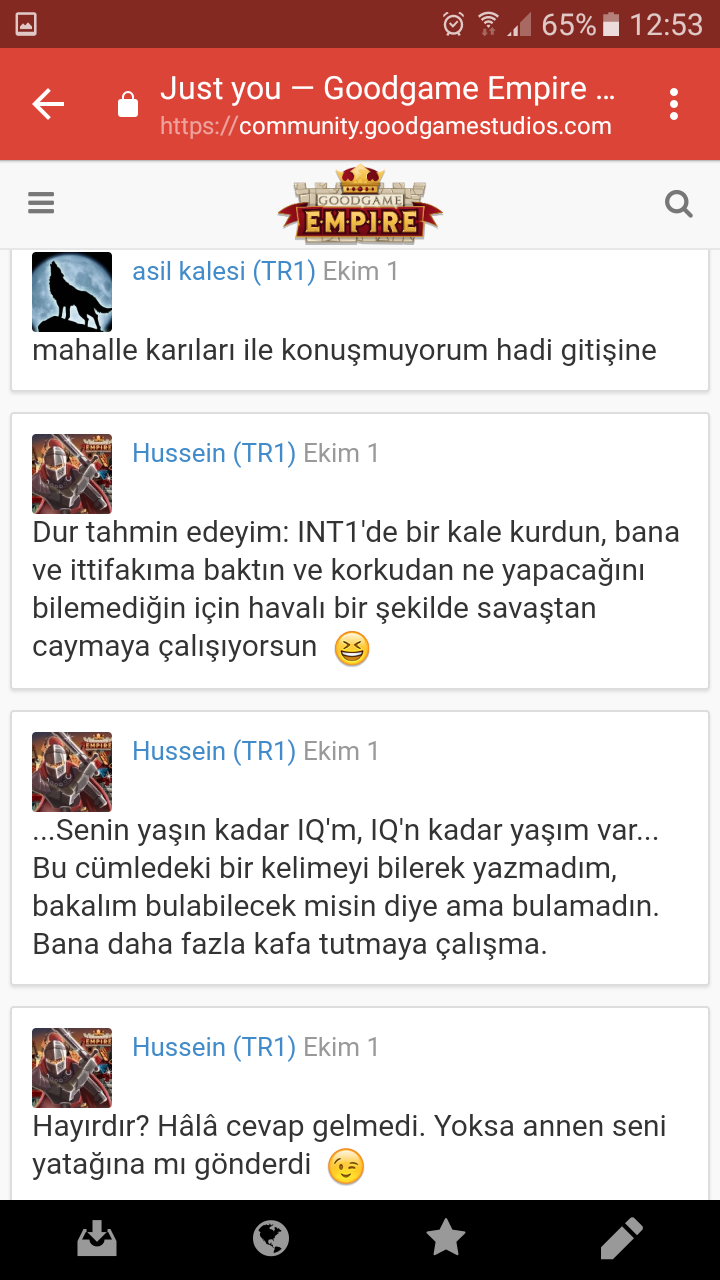Tap the Goodgame Empire logo home link
The height and width of the screenshot is (1280, 720).
point(360,204)
